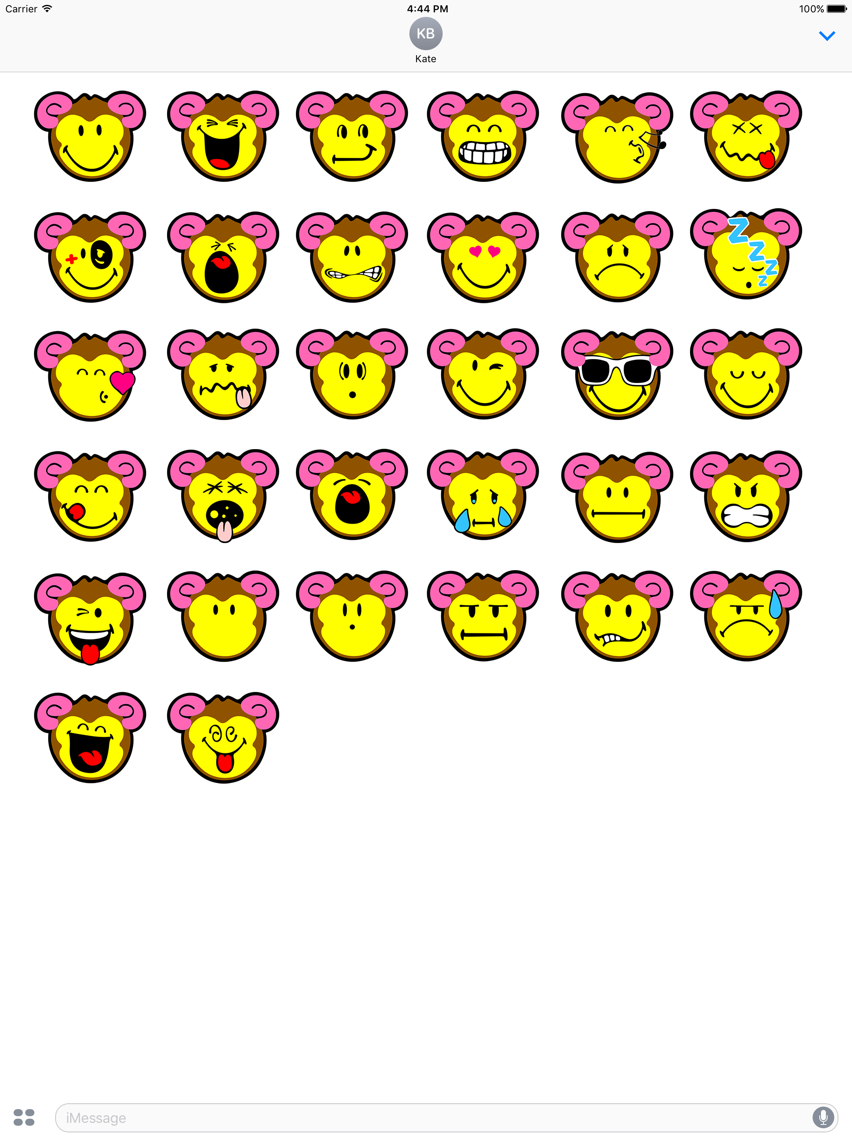Pick the monkey with heart eyes sticker

(x=484, y=257)
